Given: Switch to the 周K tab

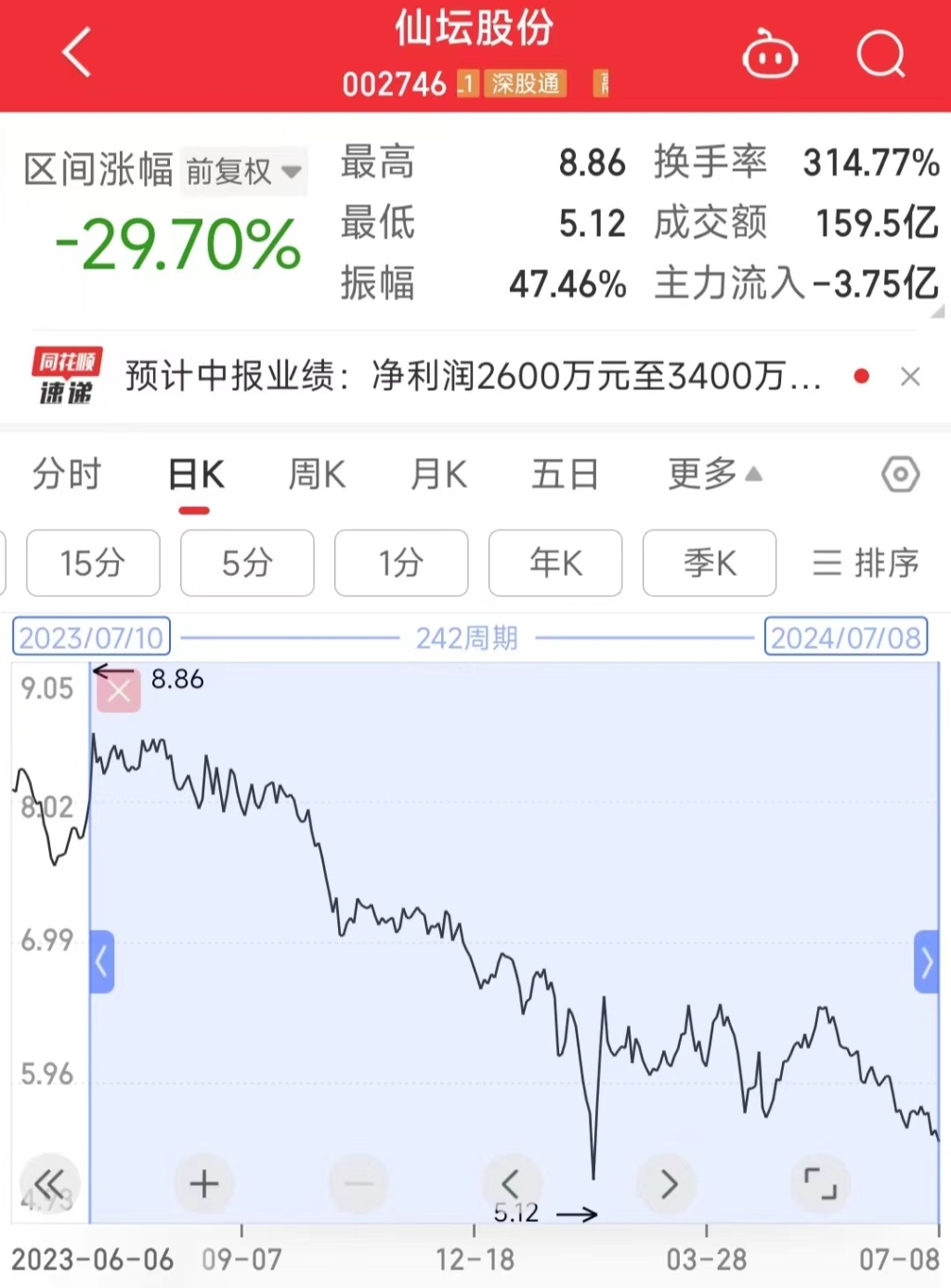Looking at the screenshot, I should click(317, 475).
